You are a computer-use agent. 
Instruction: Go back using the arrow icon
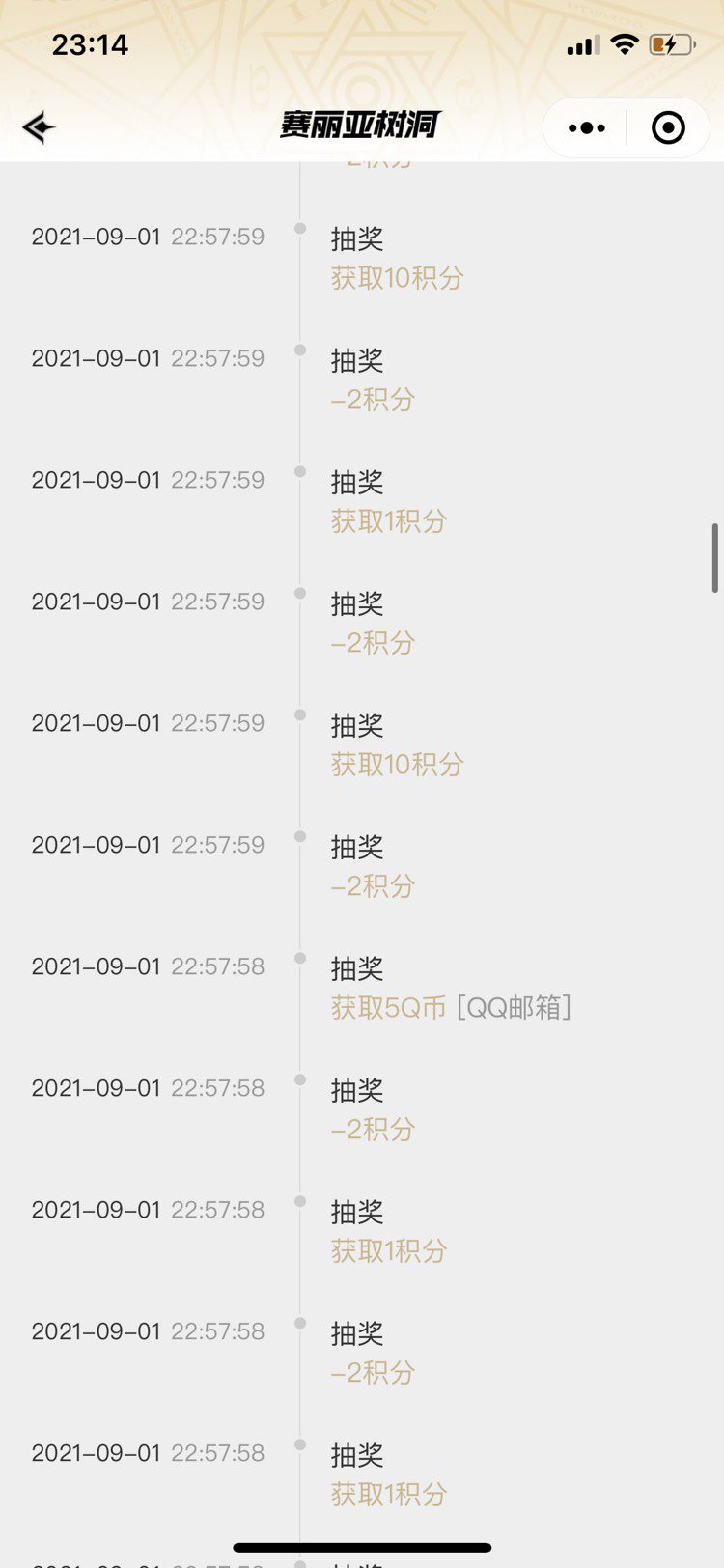tap(39, 127)
